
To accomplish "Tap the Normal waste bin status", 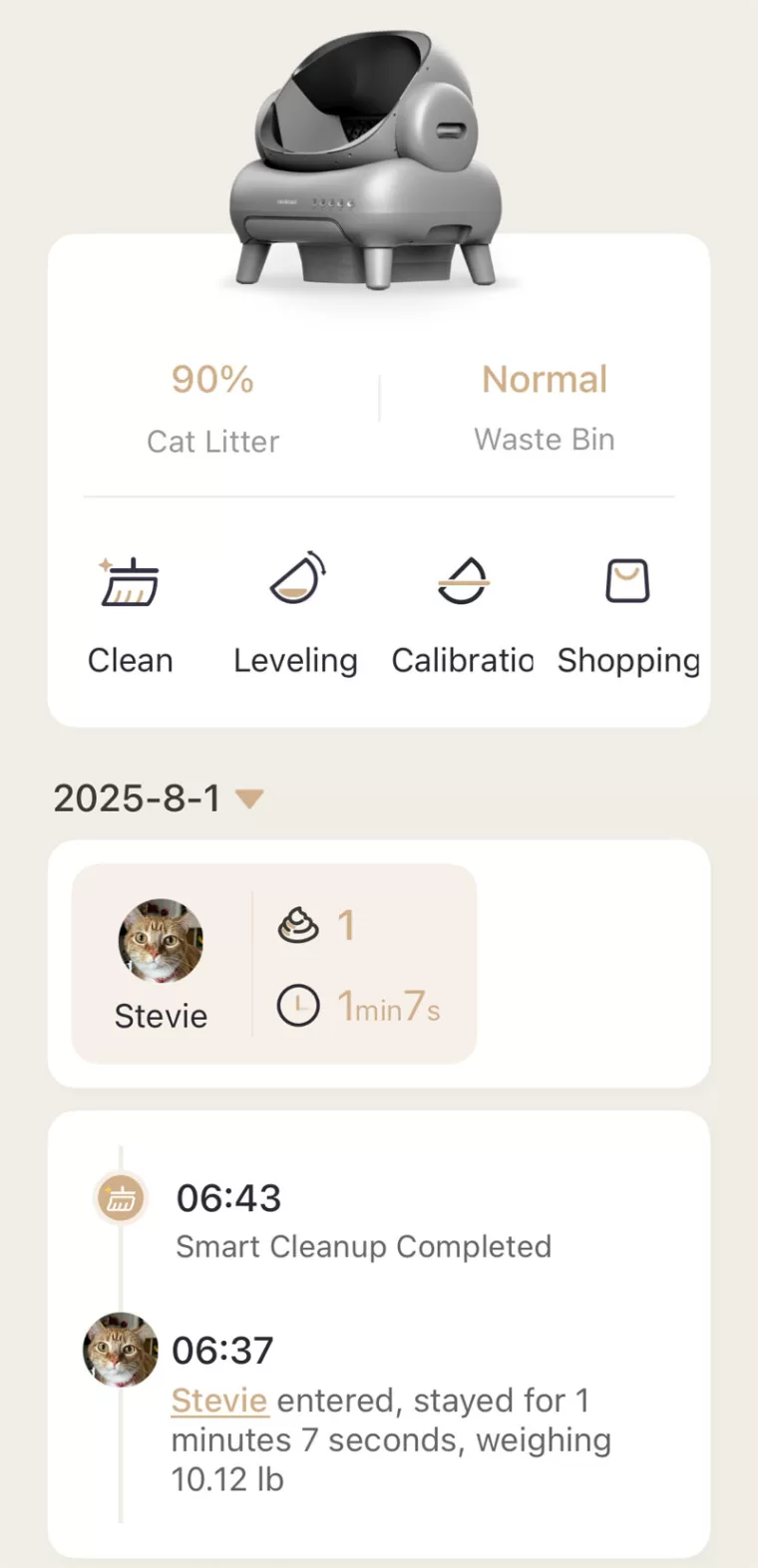I will (x=545, y=379).
